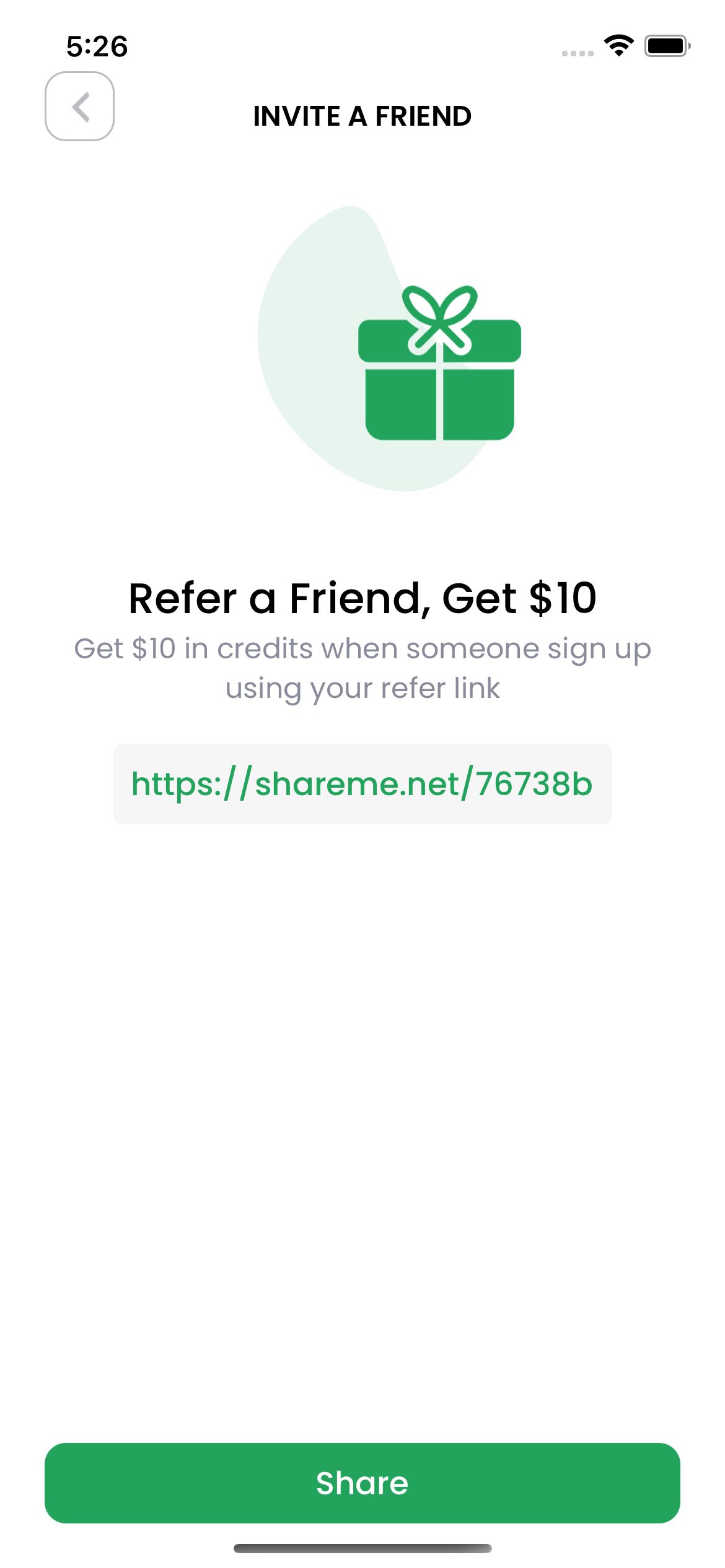Tap the shareme.net referral link

pyautogui.click(x=362, y=784)
